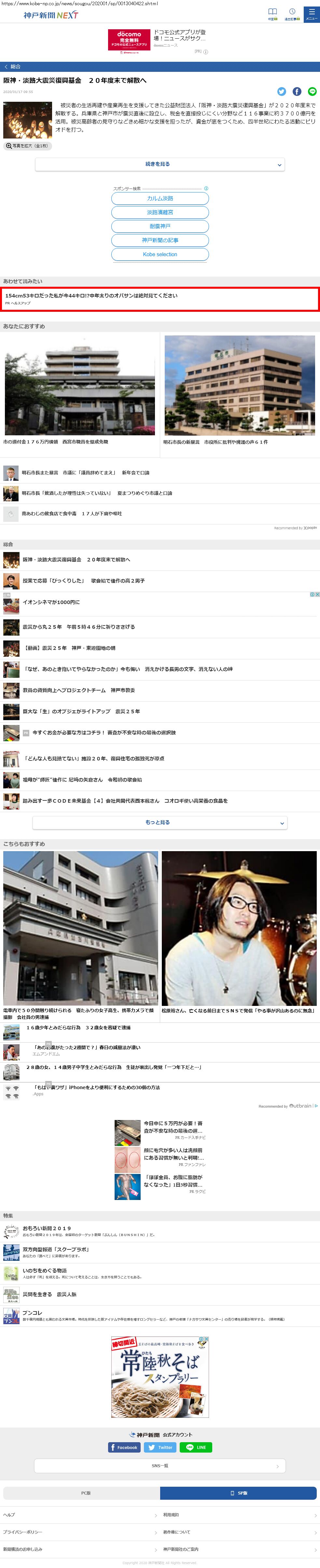The height and width of the screenshot is (1568, 320).
Task: Share the article via the green LINE icon
Action: coord(312,91)
